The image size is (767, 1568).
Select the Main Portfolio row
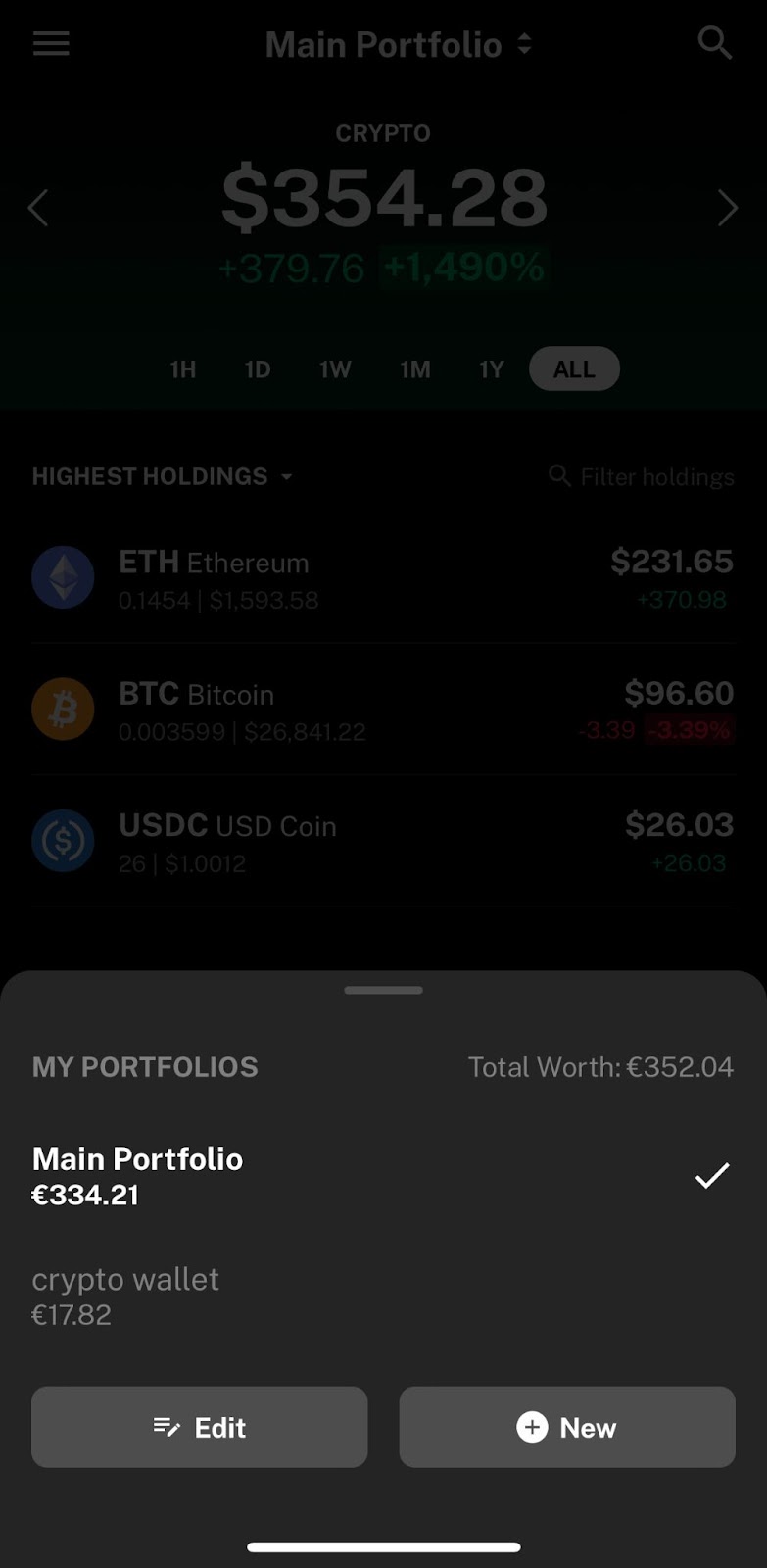(x=382, y=1176)
